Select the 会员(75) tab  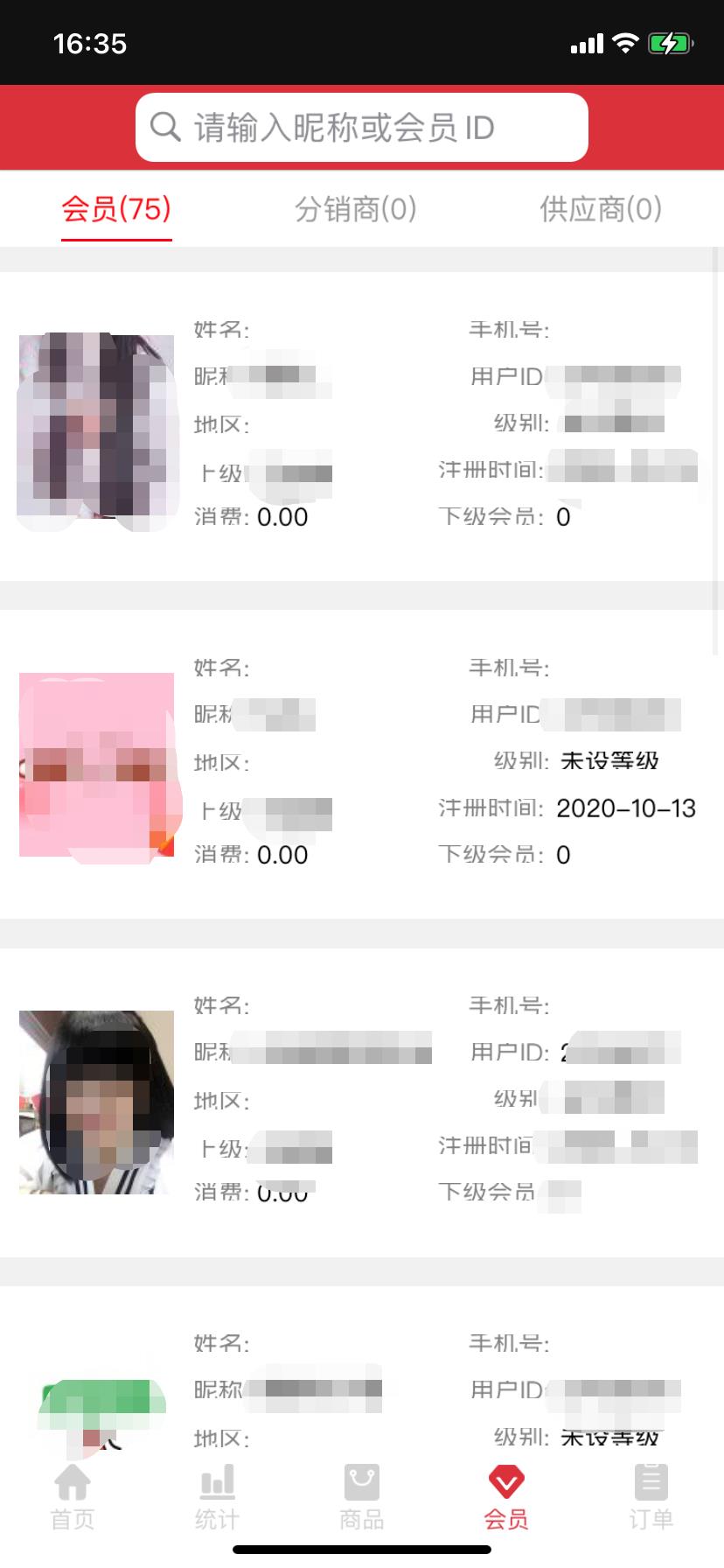click(x=116, y=209)
